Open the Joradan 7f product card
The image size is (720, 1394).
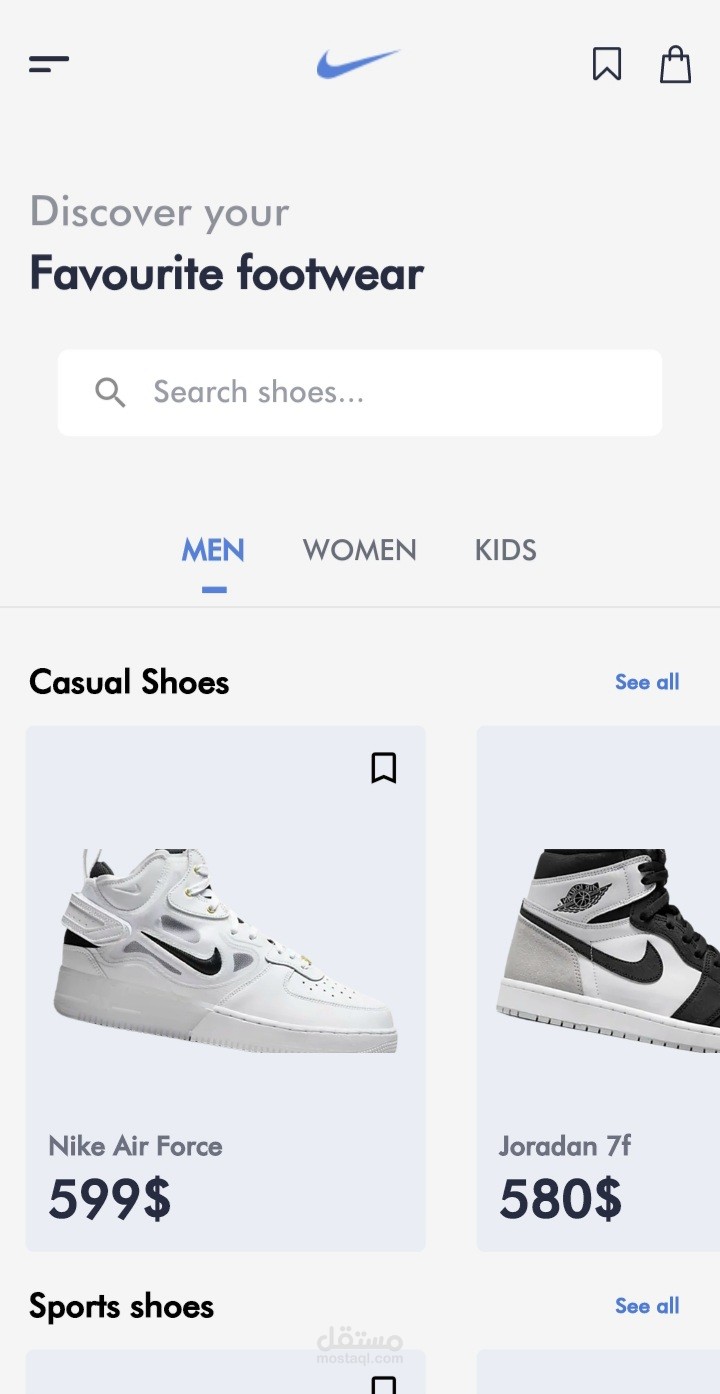point(598,988)
